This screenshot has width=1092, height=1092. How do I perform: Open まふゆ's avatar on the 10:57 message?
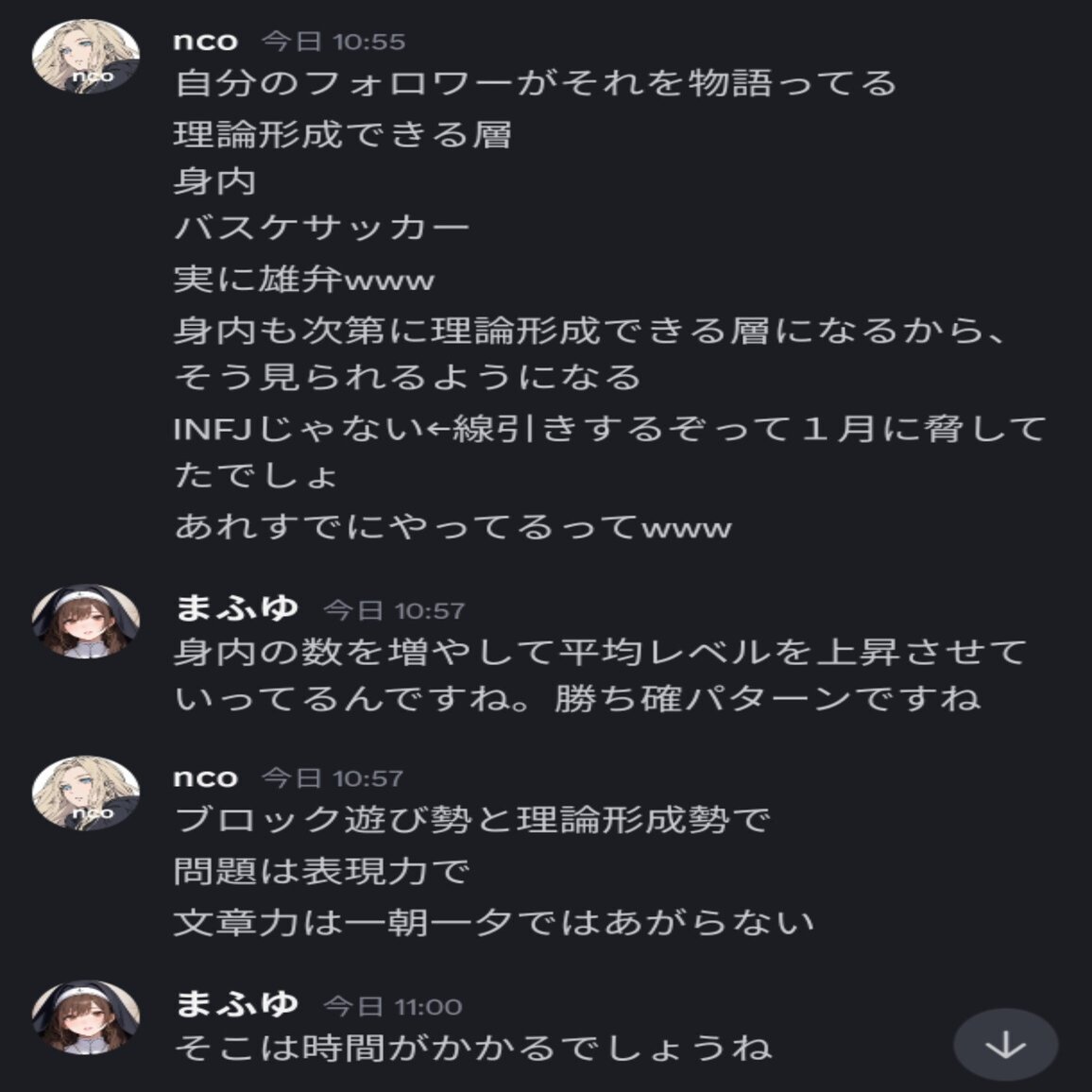click(86, 622)
